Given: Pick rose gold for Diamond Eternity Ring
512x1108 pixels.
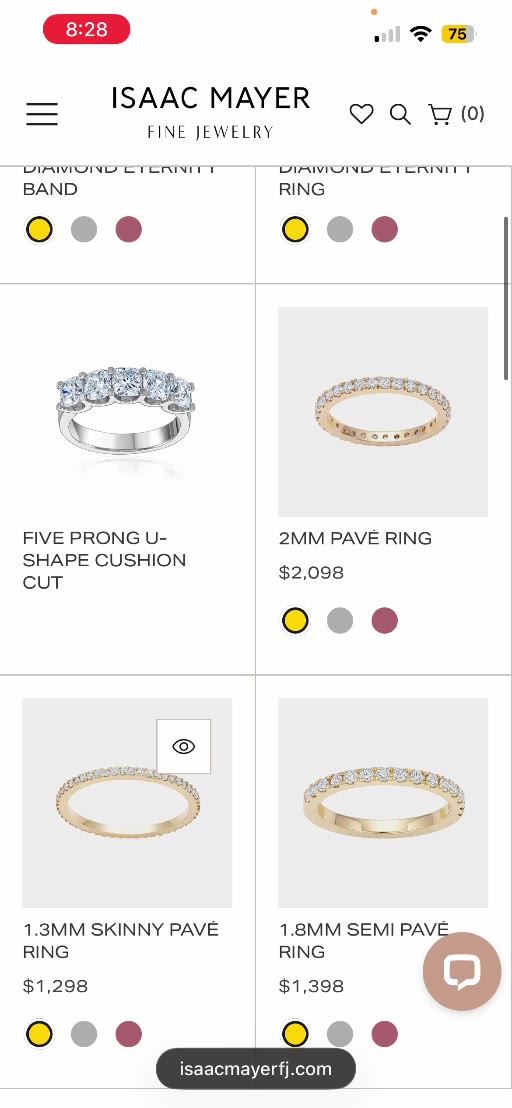Looking at the screenshot, I should 384,229.
